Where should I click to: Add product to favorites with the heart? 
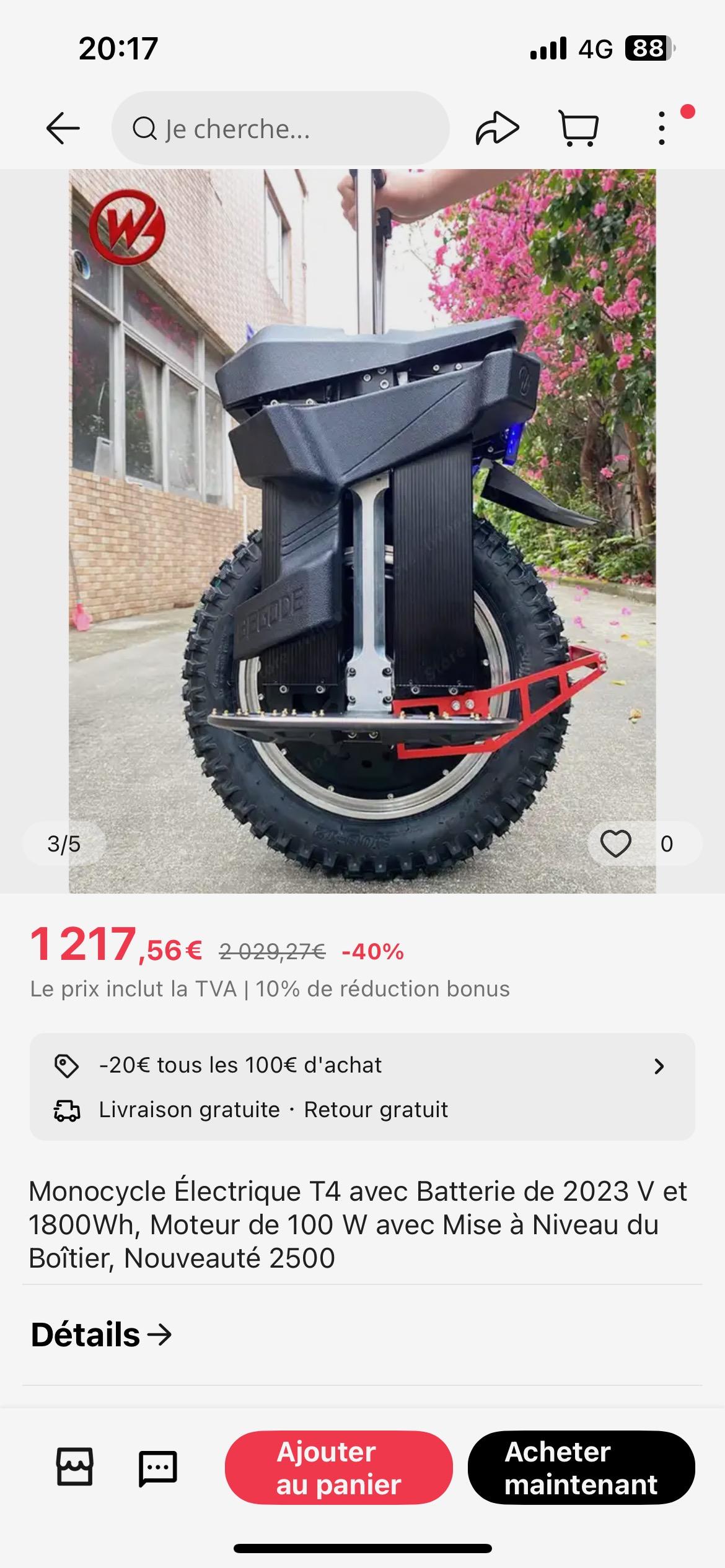tap(615, 843)
